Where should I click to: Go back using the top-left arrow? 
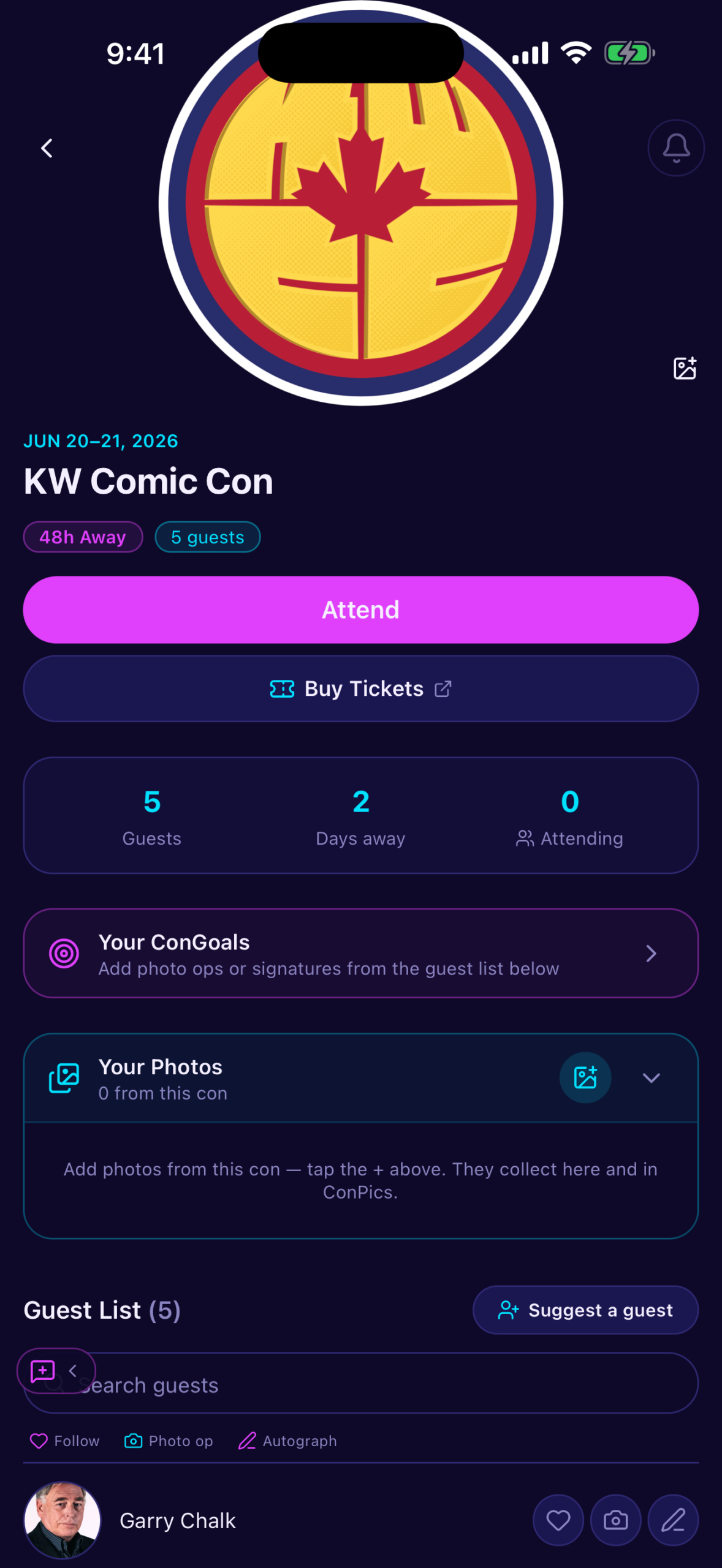[x=47, y=148]
